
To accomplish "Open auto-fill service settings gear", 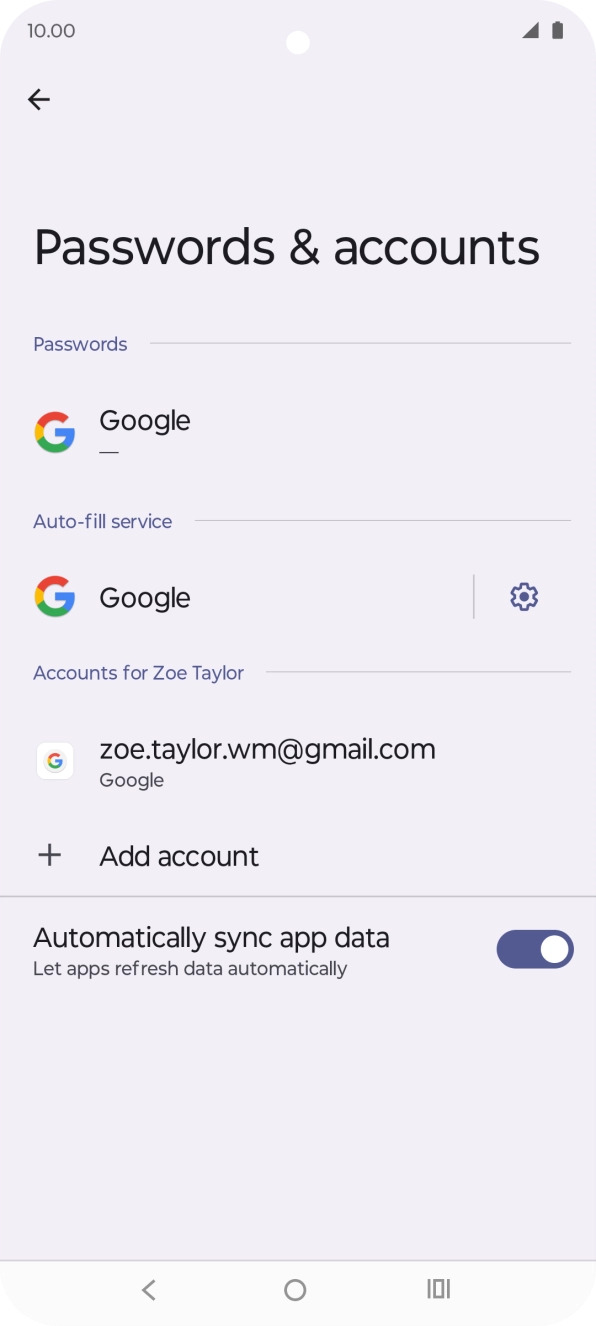I will (524, 597).
